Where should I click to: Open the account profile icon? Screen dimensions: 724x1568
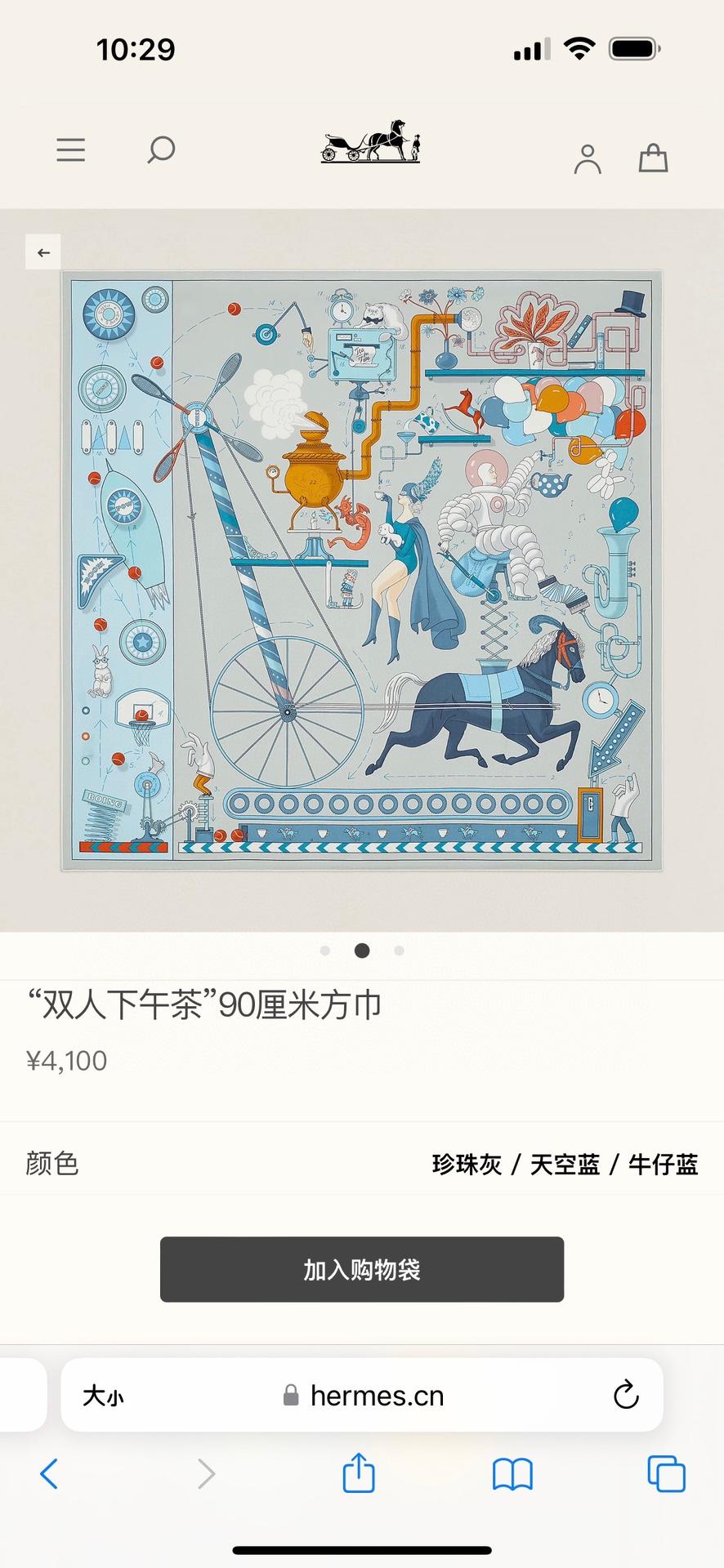coord(587,159)
